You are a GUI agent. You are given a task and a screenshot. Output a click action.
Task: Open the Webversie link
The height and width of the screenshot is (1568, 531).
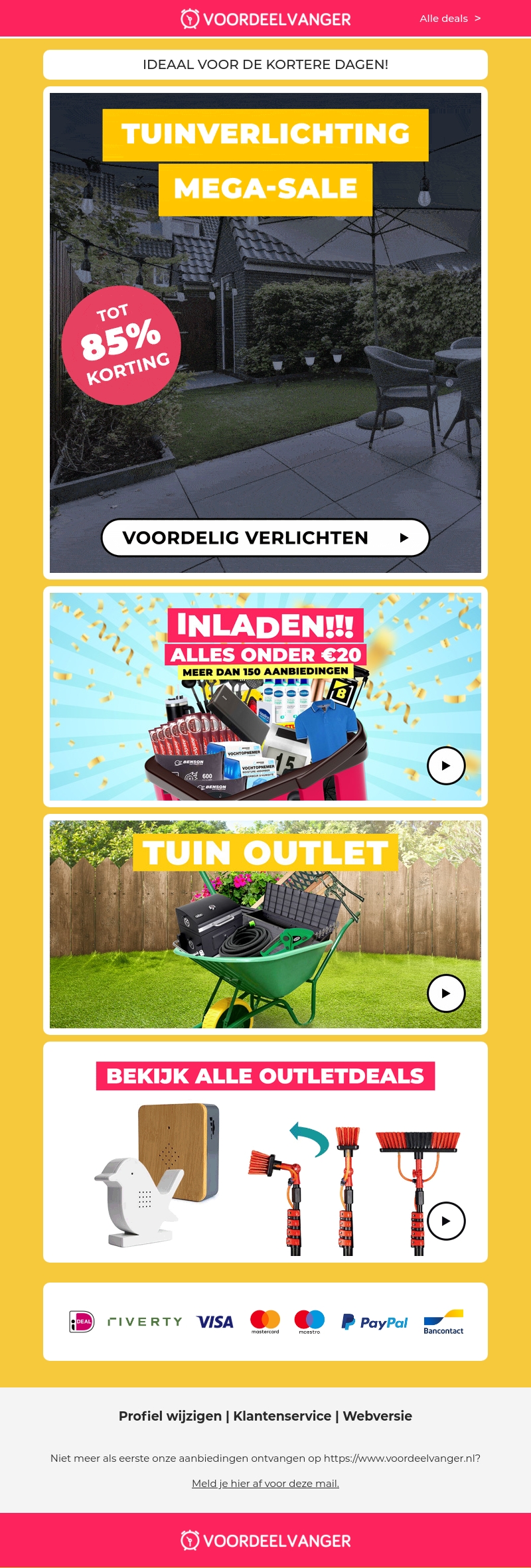tap(377, 1416)
